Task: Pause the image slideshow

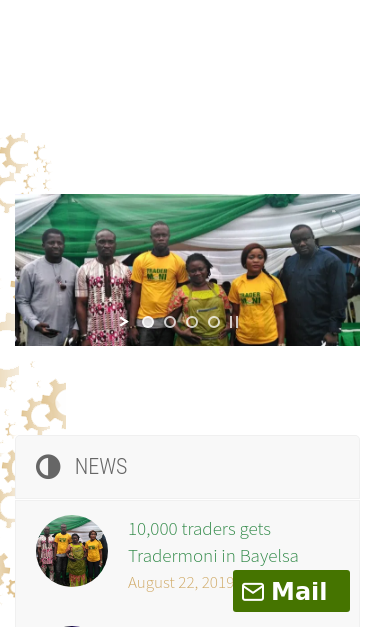Action: click(234, 322)
